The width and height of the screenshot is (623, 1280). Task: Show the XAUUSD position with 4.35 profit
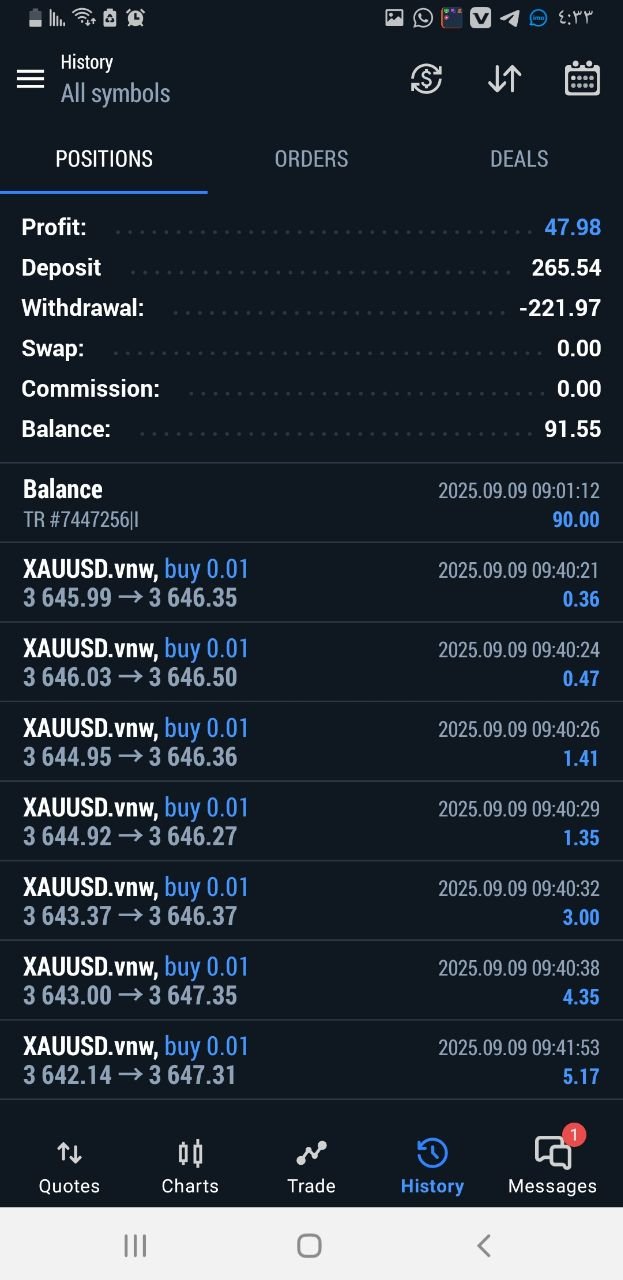click(311, 980)
